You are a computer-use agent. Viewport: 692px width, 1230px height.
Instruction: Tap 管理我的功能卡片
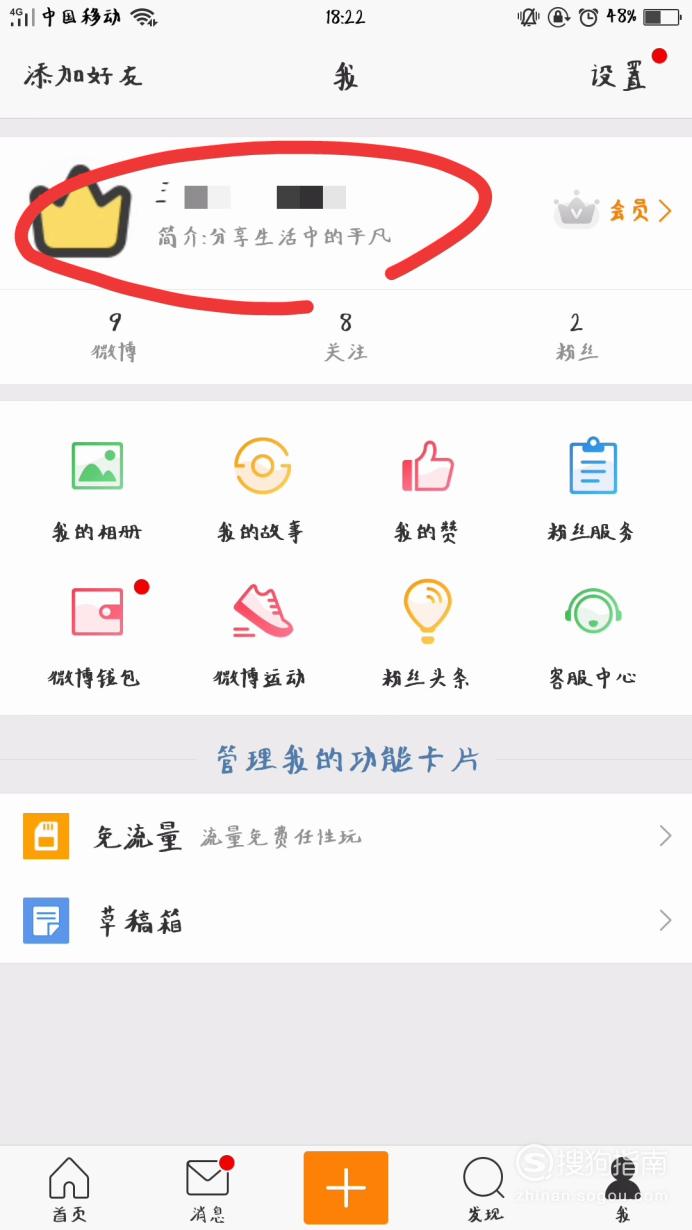(347, 760)
